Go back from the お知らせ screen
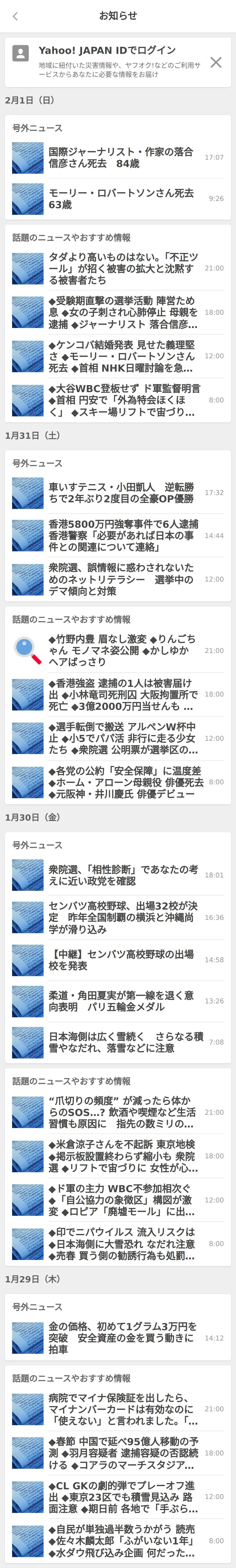Screen dimensions: 236x1568 point(15,16)
